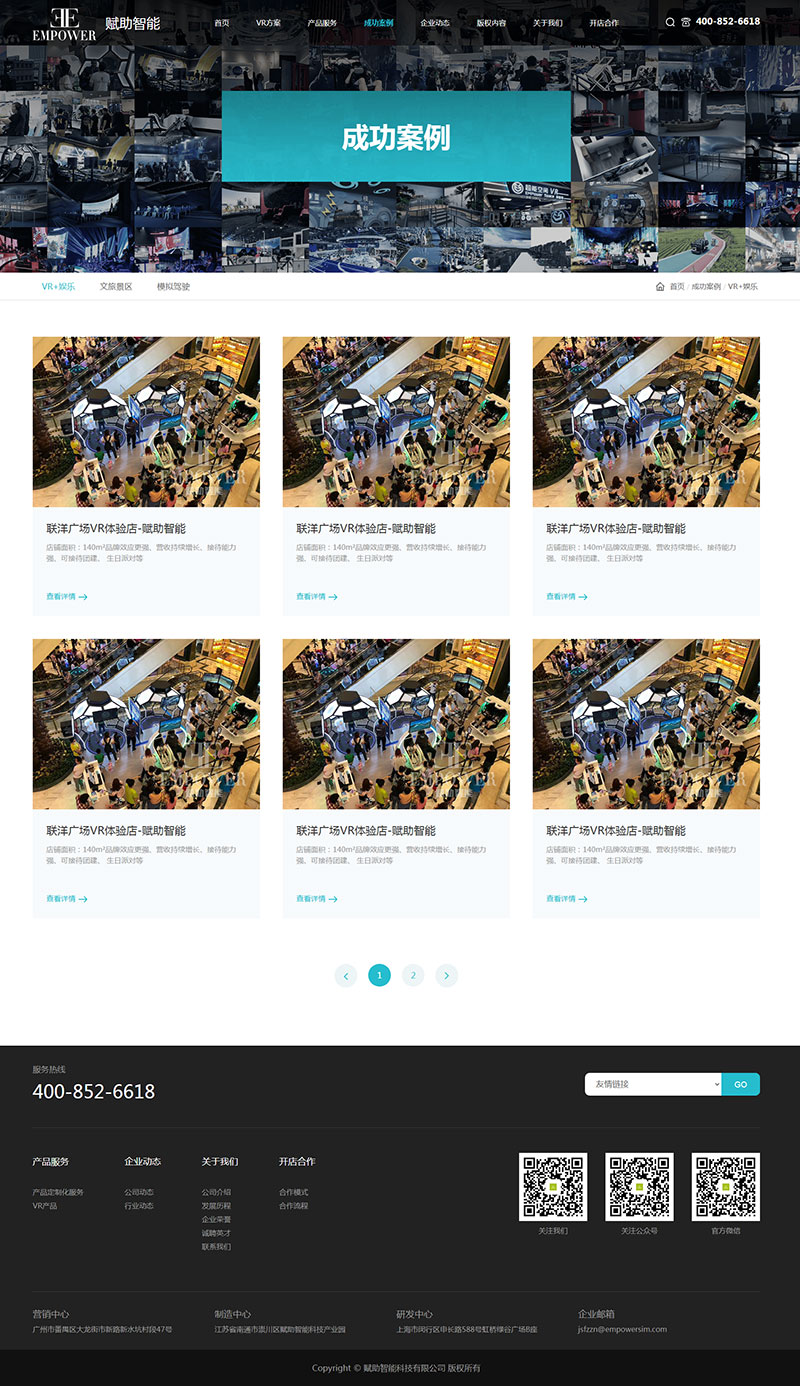Screen dimensions: 800x1386
Task: Open 合作模式 footer link
Action: pyautogui.click(x=294, y=1192)
